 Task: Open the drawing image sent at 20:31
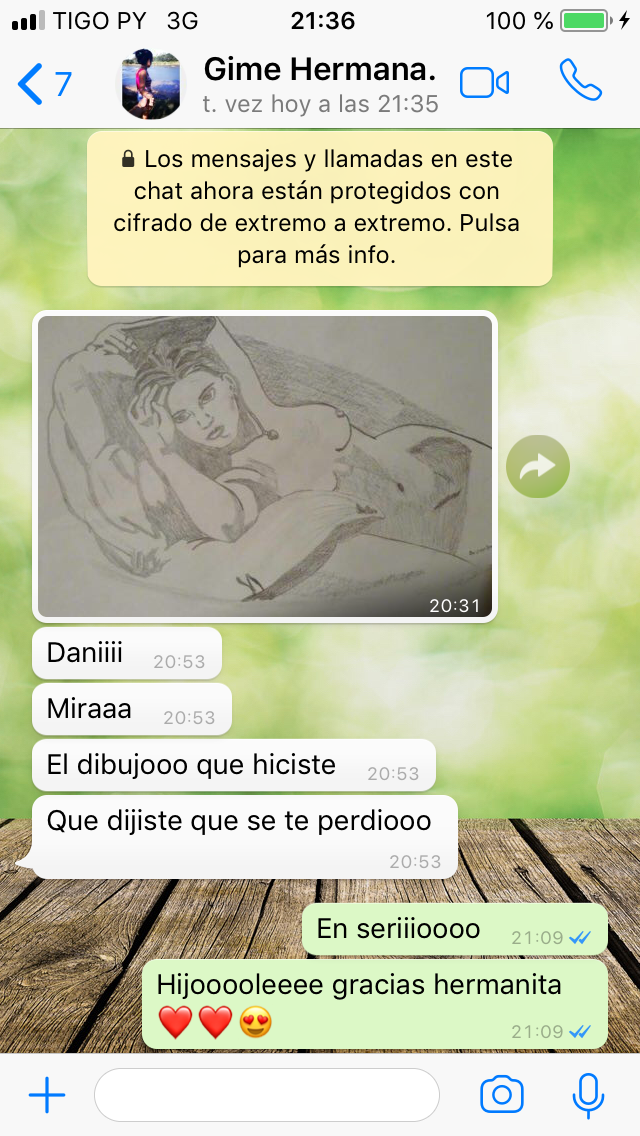(x=265, y=466)
